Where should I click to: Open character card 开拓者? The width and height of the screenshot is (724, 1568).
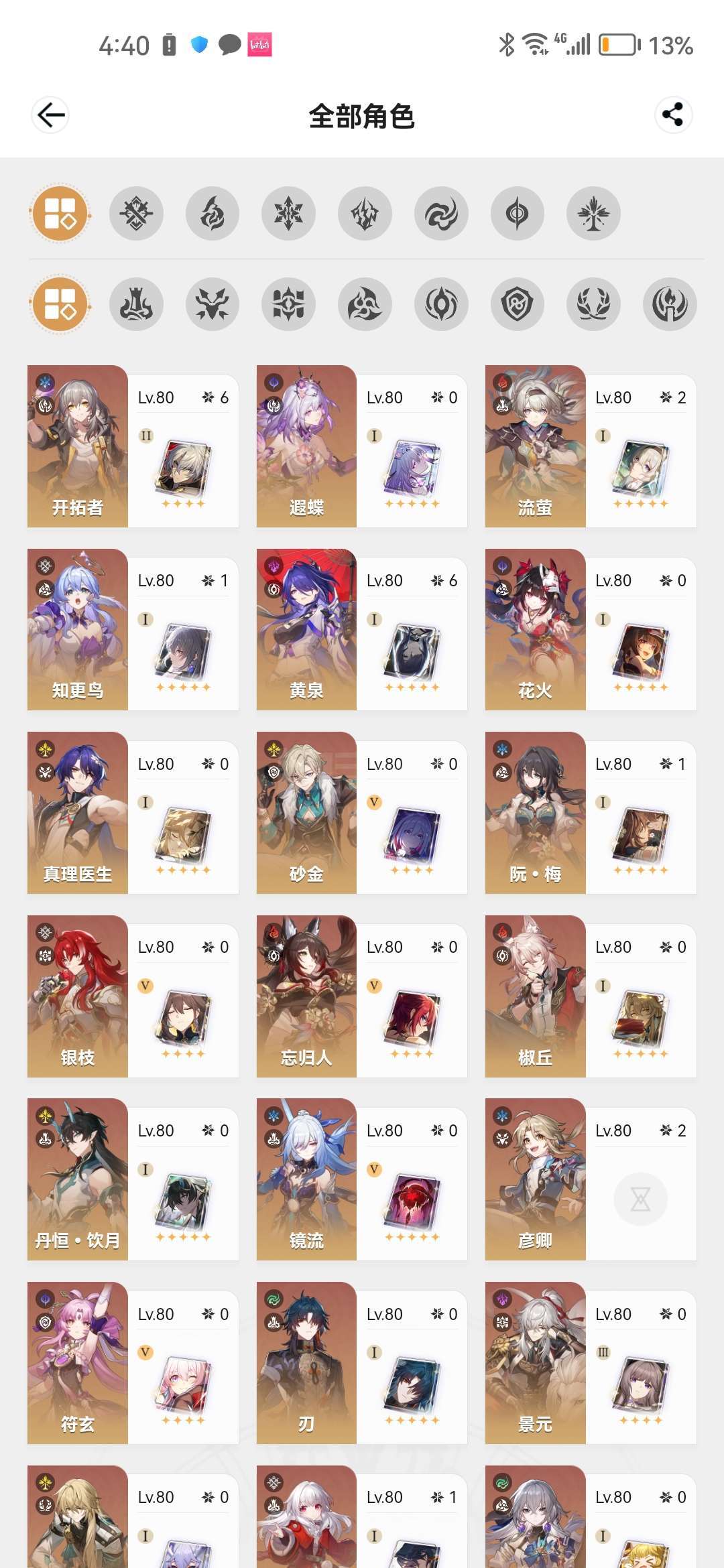click(133, 446)
